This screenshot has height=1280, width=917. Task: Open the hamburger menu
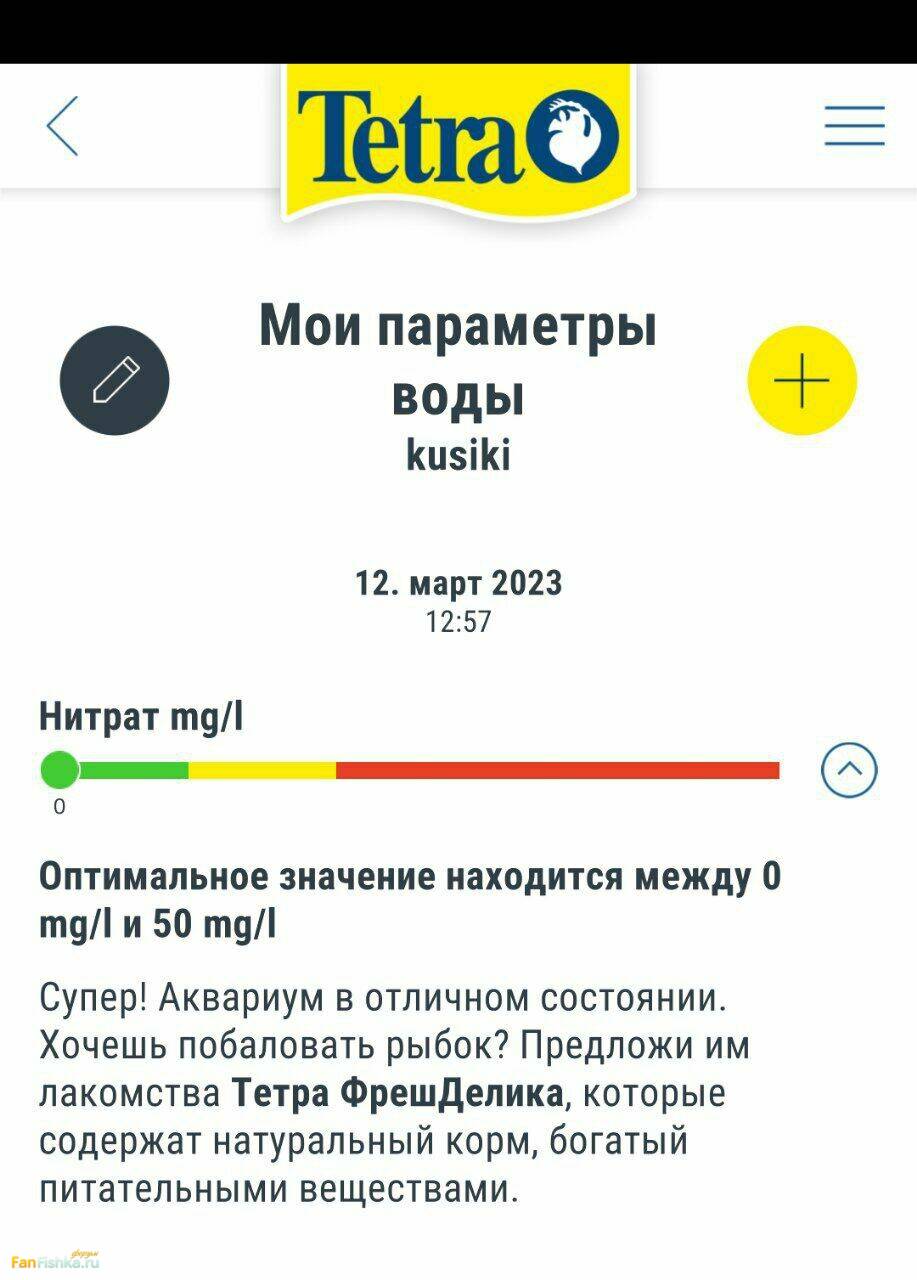coord(854,127)
